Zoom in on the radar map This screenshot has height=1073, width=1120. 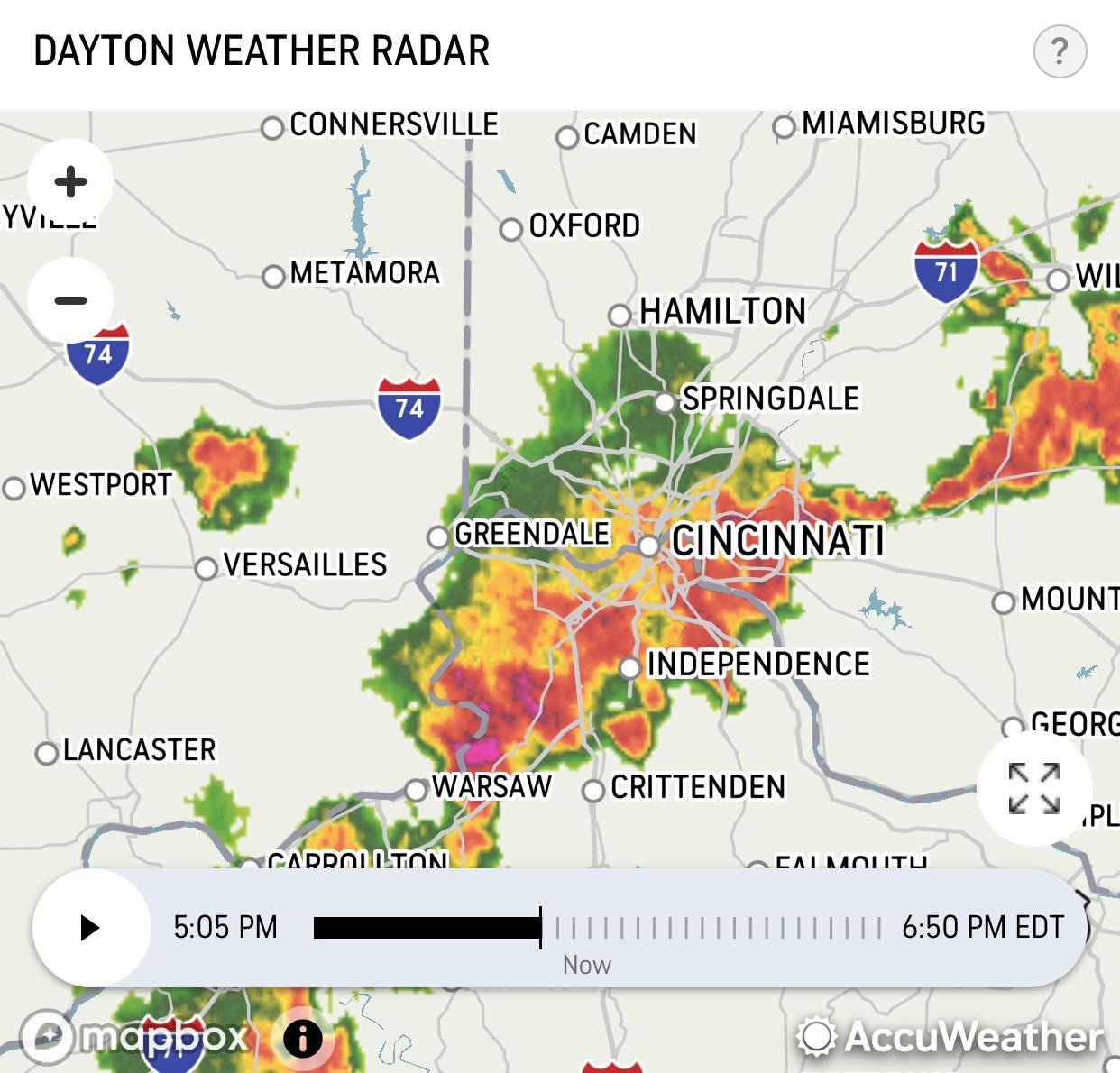[x=70, y=182]
